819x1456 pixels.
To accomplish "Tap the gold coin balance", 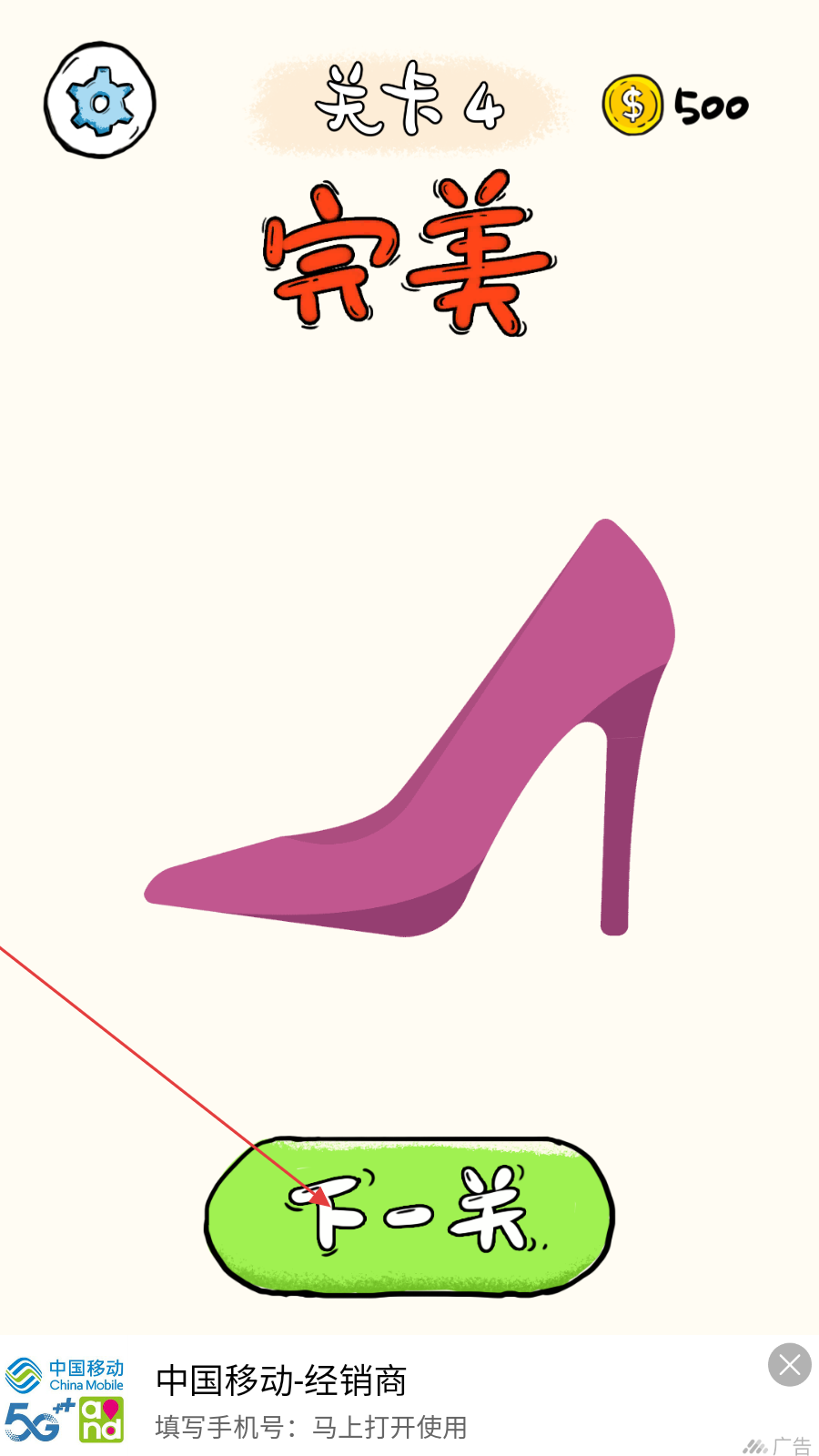I will (x=675, y=106).
